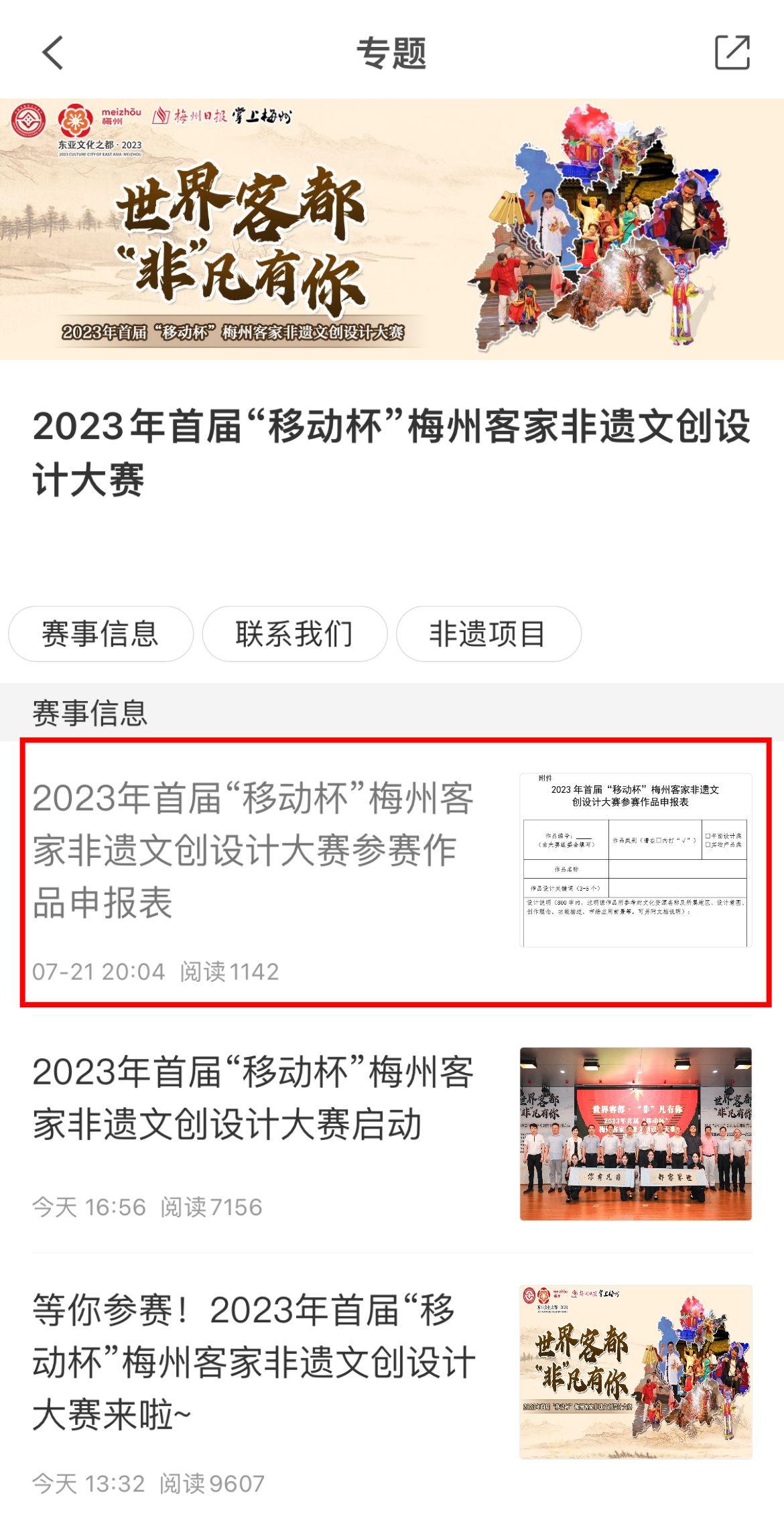Share this 专题 page
Image resolution: width=784 pixels, height=1516 pixels.
click(x=732, y=53)
